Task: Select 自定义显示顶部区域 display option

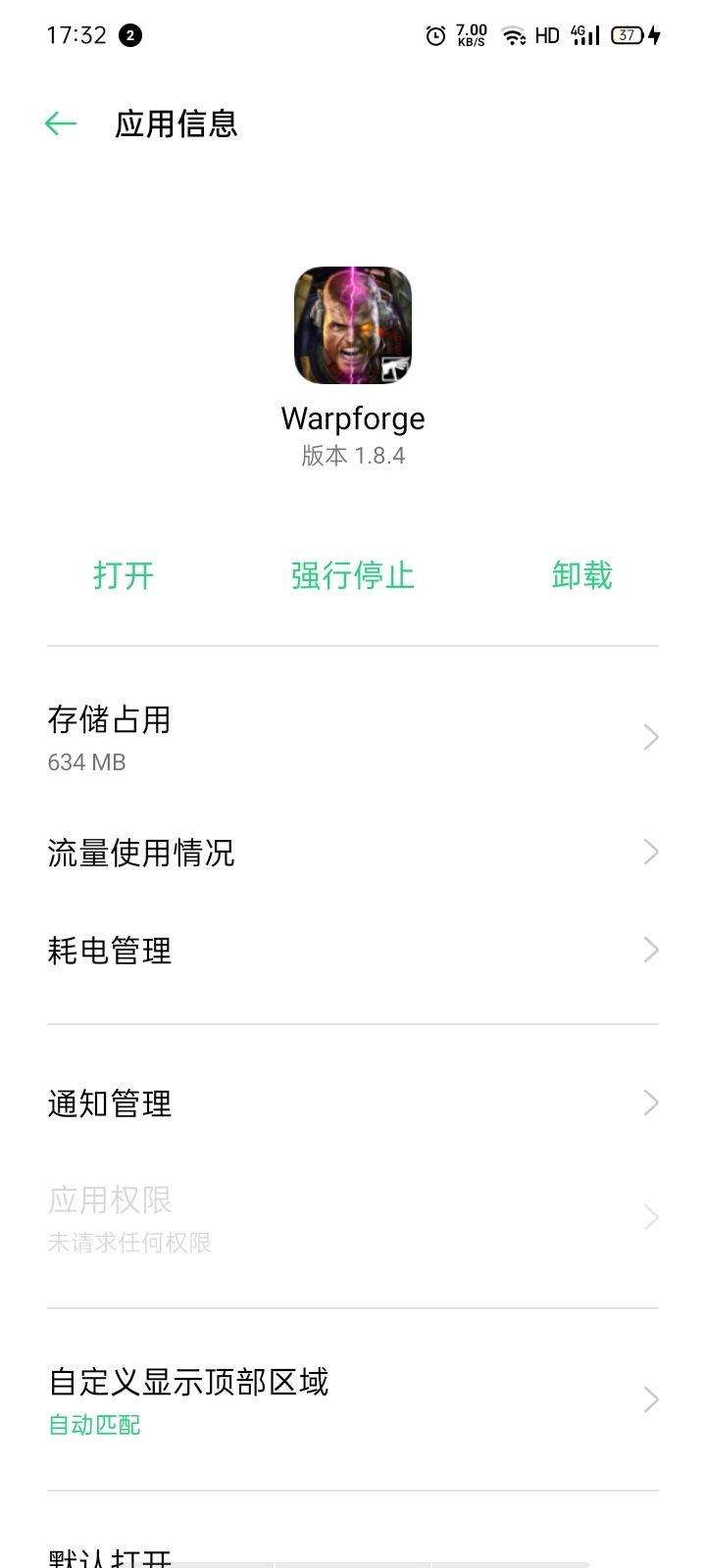Action: (x=353, y=1399)
